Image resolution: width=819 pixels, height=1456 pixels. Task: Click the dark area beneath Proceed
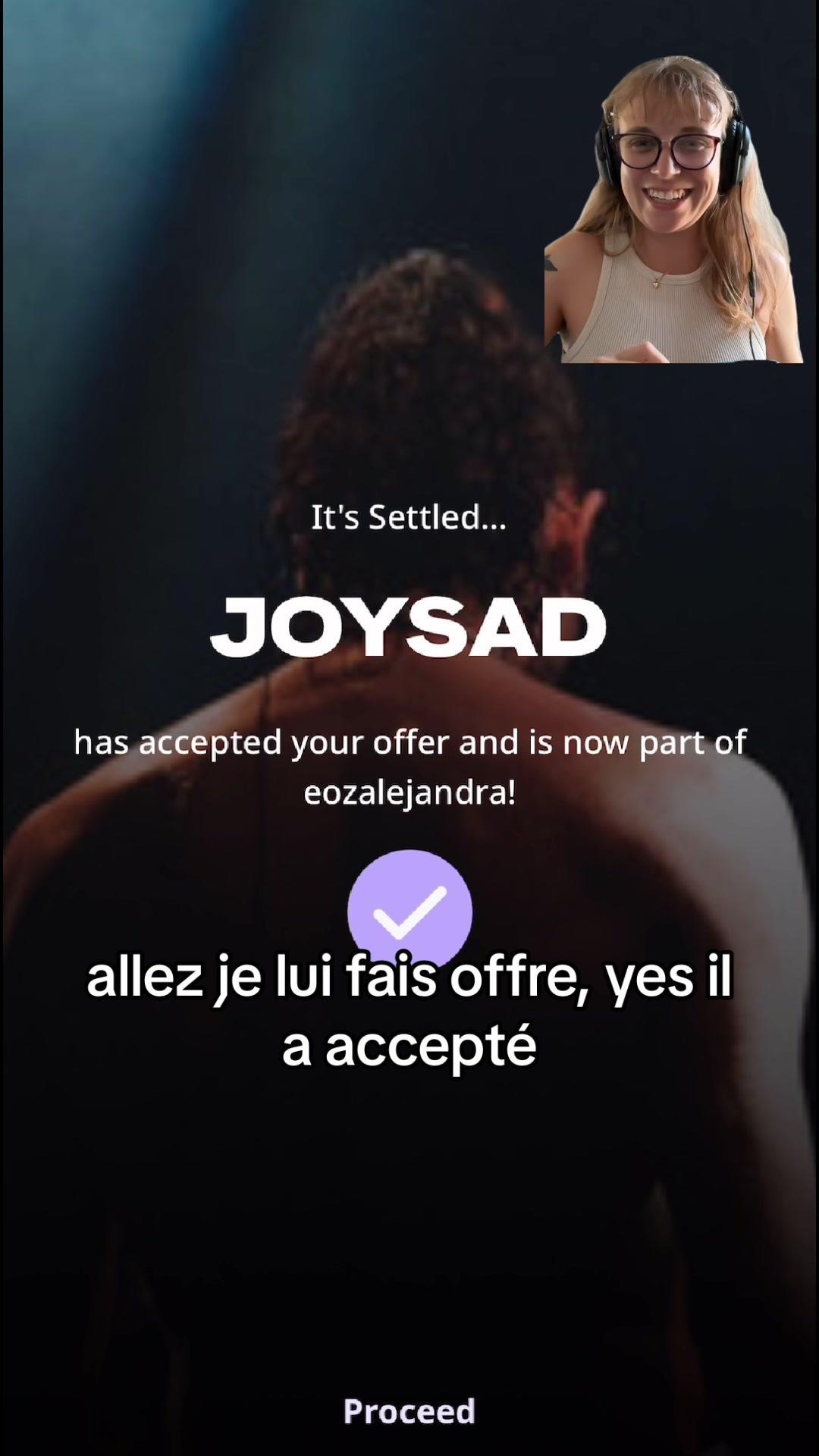pyautogui.click(x=409, y=1441)
